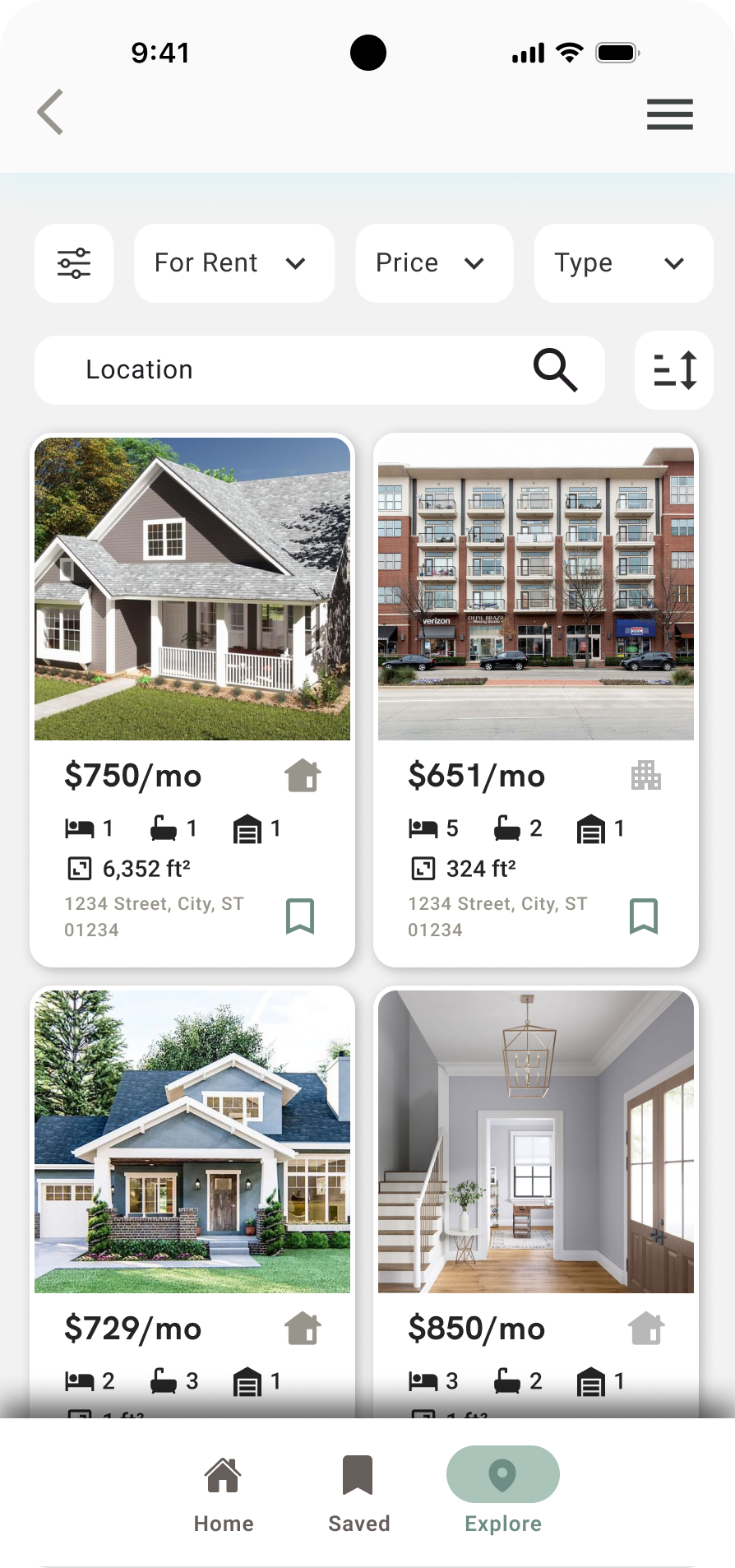The width and height of the screenshot is (735, 1568).
Task: Expand the Type dropdown
Action: tap(622, 263)
